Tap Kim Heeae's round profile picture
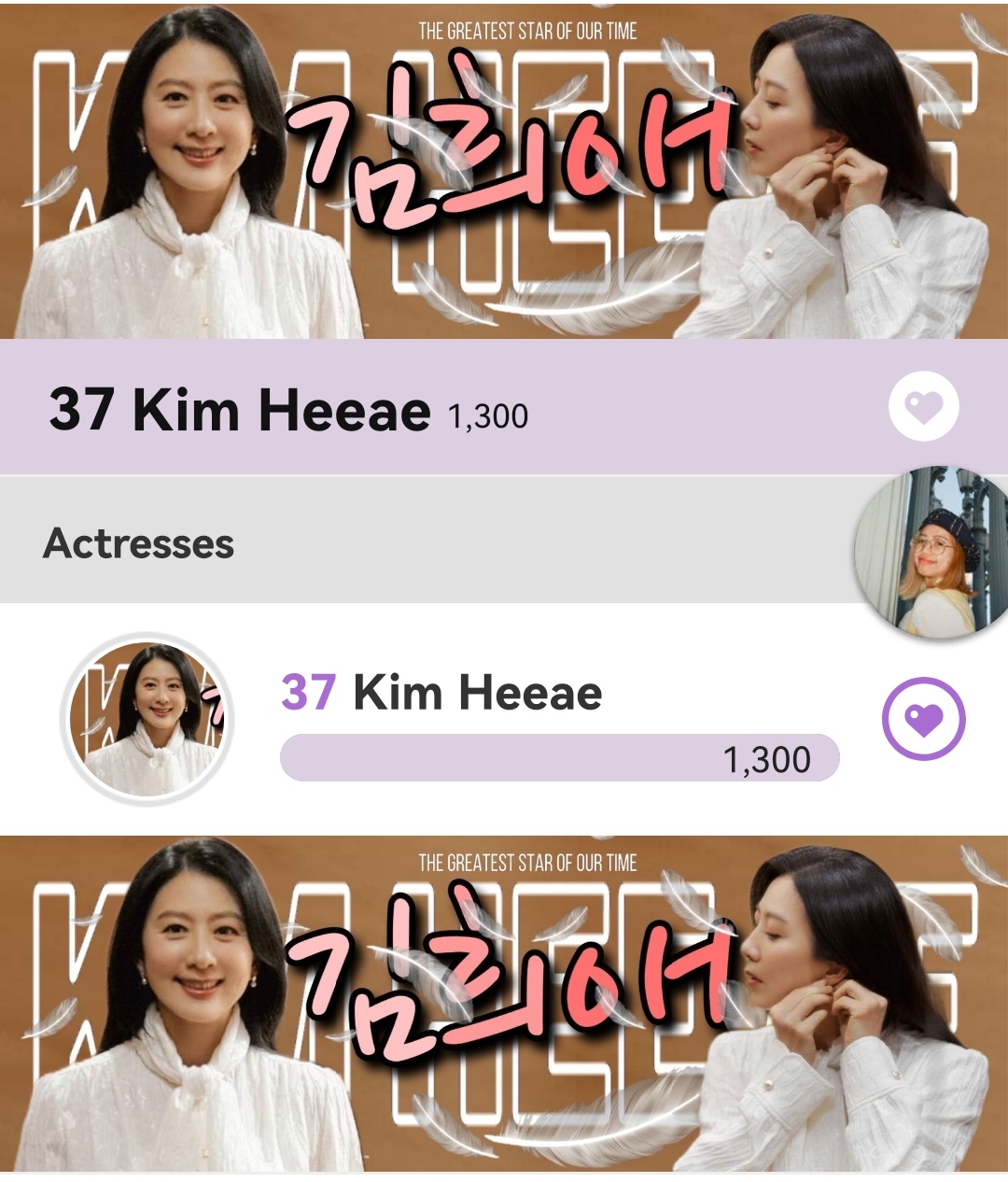This screenshot has width=1008, height=1182. point(147,719)
